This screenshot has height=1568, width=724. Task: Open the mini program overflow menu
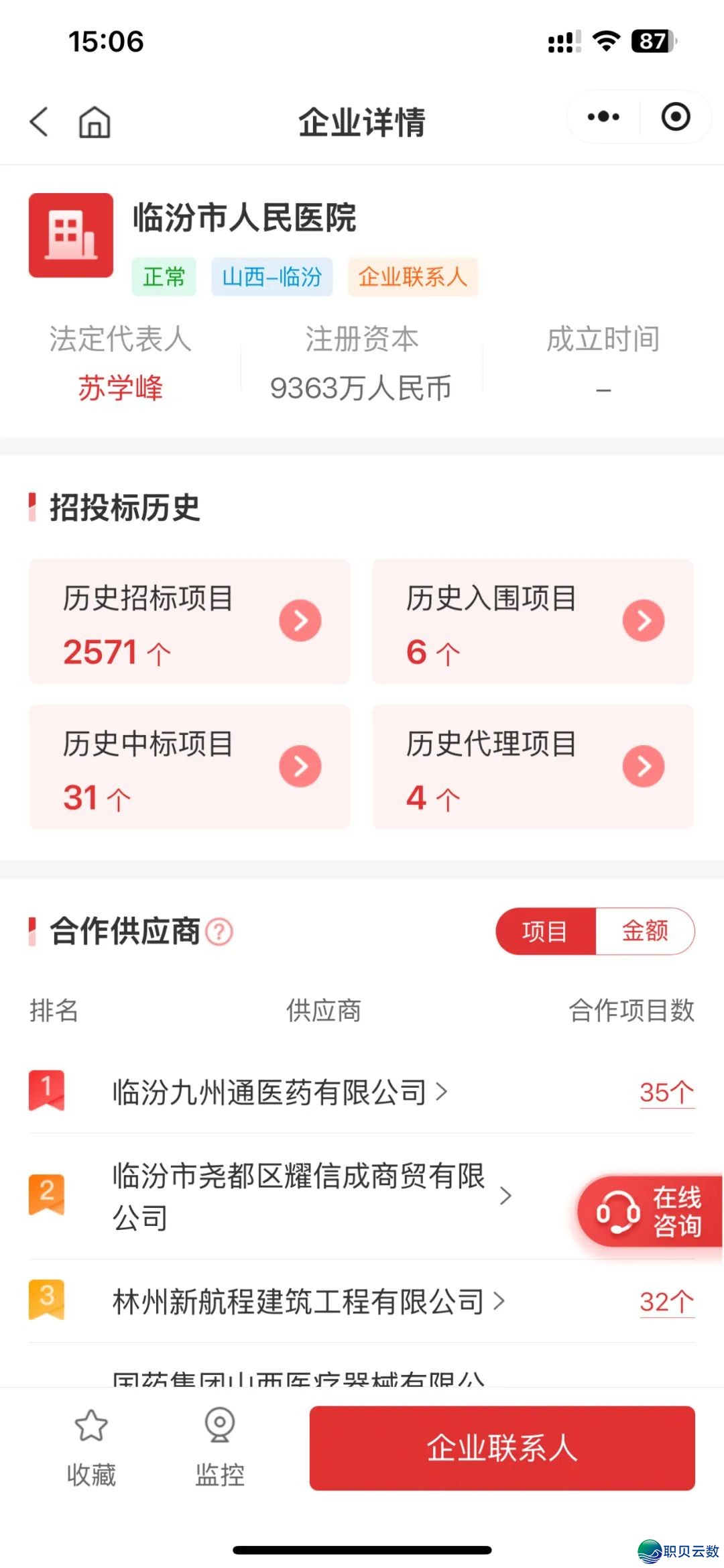(x=603, y=117)
